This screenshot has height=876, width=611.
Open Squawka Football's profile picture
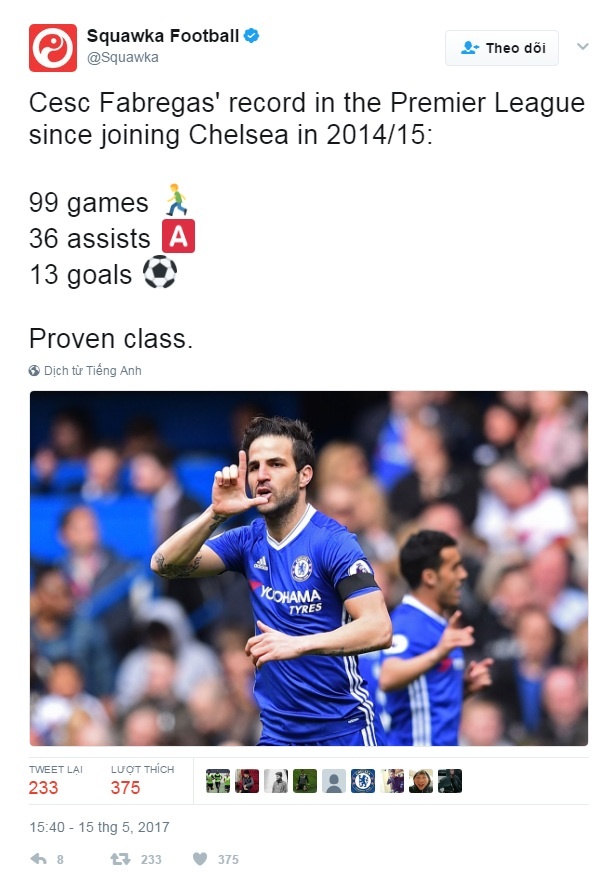[53, 48]
